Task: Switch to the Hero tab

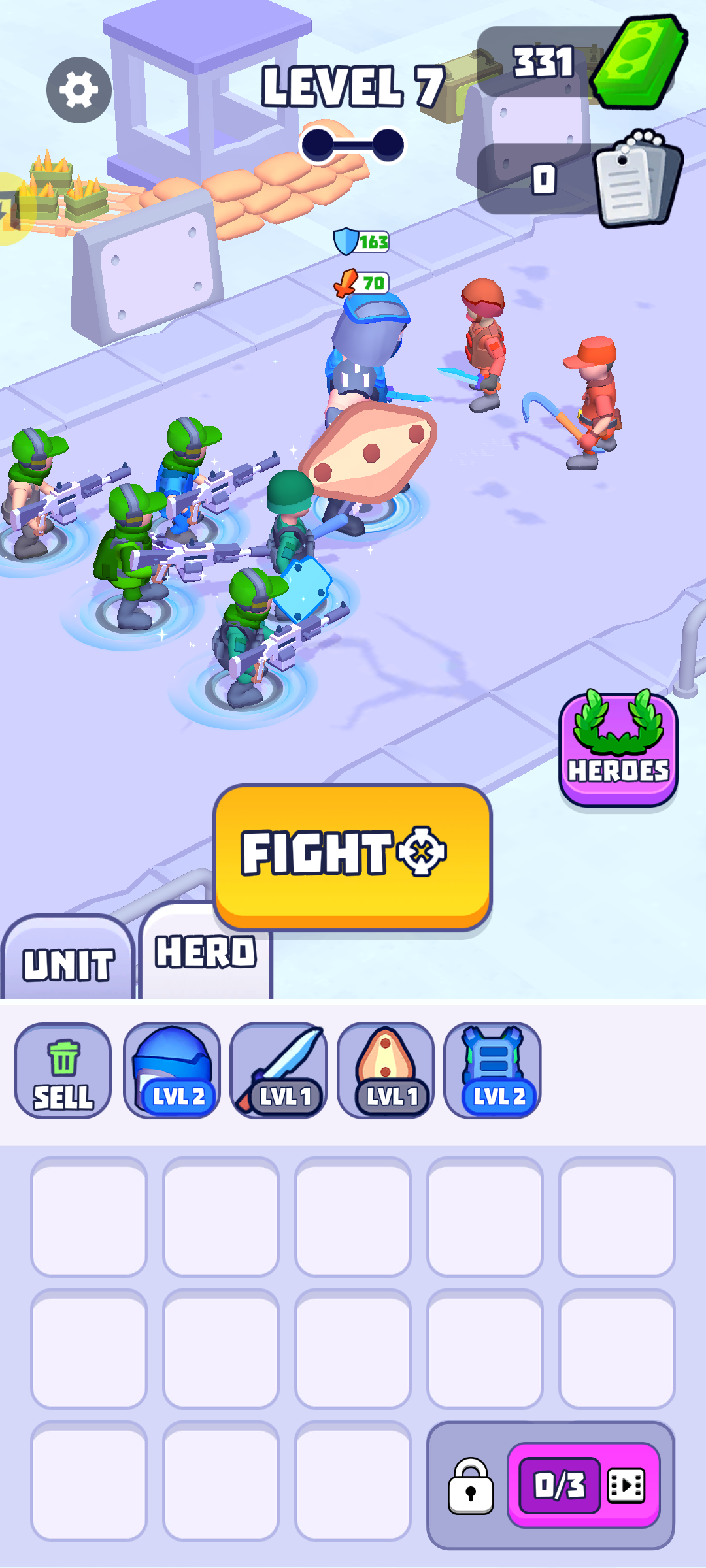Action: [206, 955]
